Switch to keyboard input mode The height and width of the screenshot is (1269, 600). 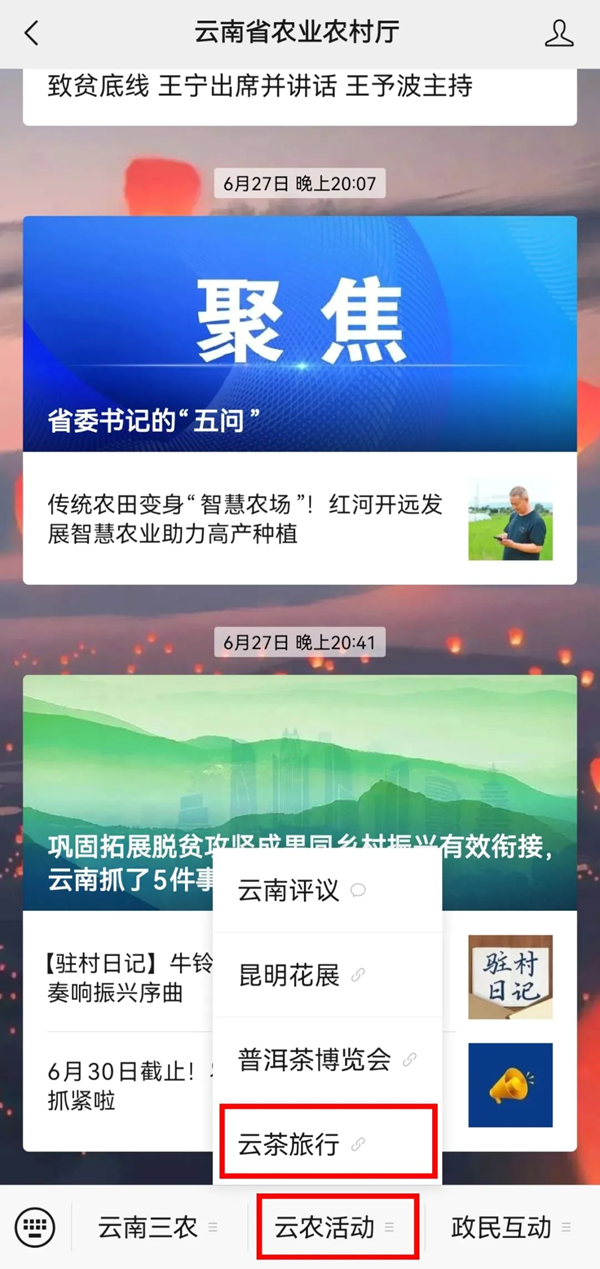(x=36, y=1227)
